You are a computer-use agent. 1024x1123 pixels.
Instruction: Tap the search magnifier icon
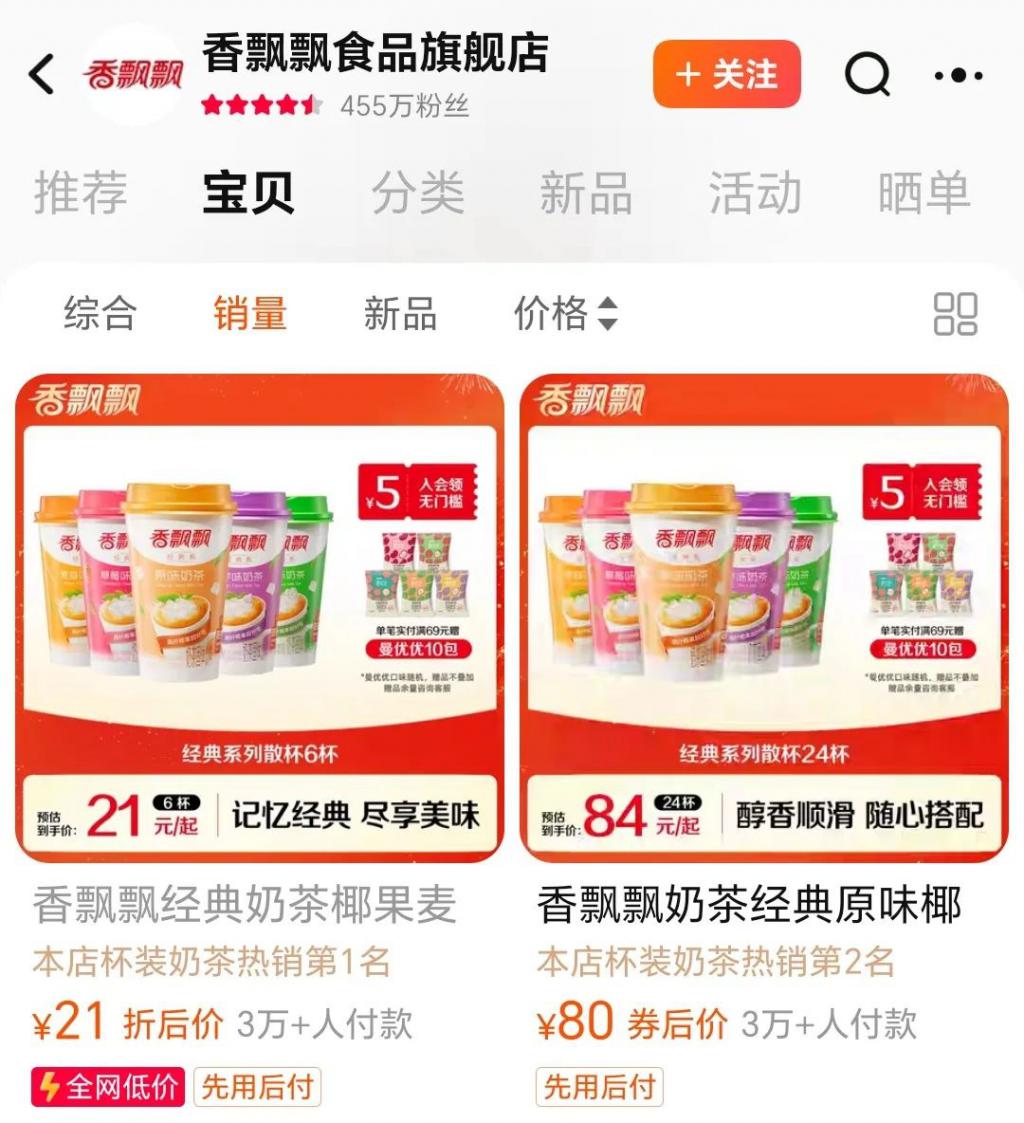tap(869, 71)
